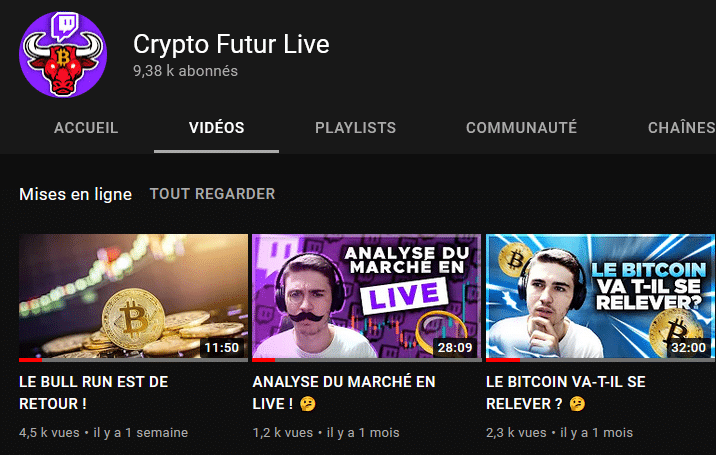Go to the COMMUNAUTÉ tab
The image size is (716, 455).
pyautogui.click(x=521, y=128)
